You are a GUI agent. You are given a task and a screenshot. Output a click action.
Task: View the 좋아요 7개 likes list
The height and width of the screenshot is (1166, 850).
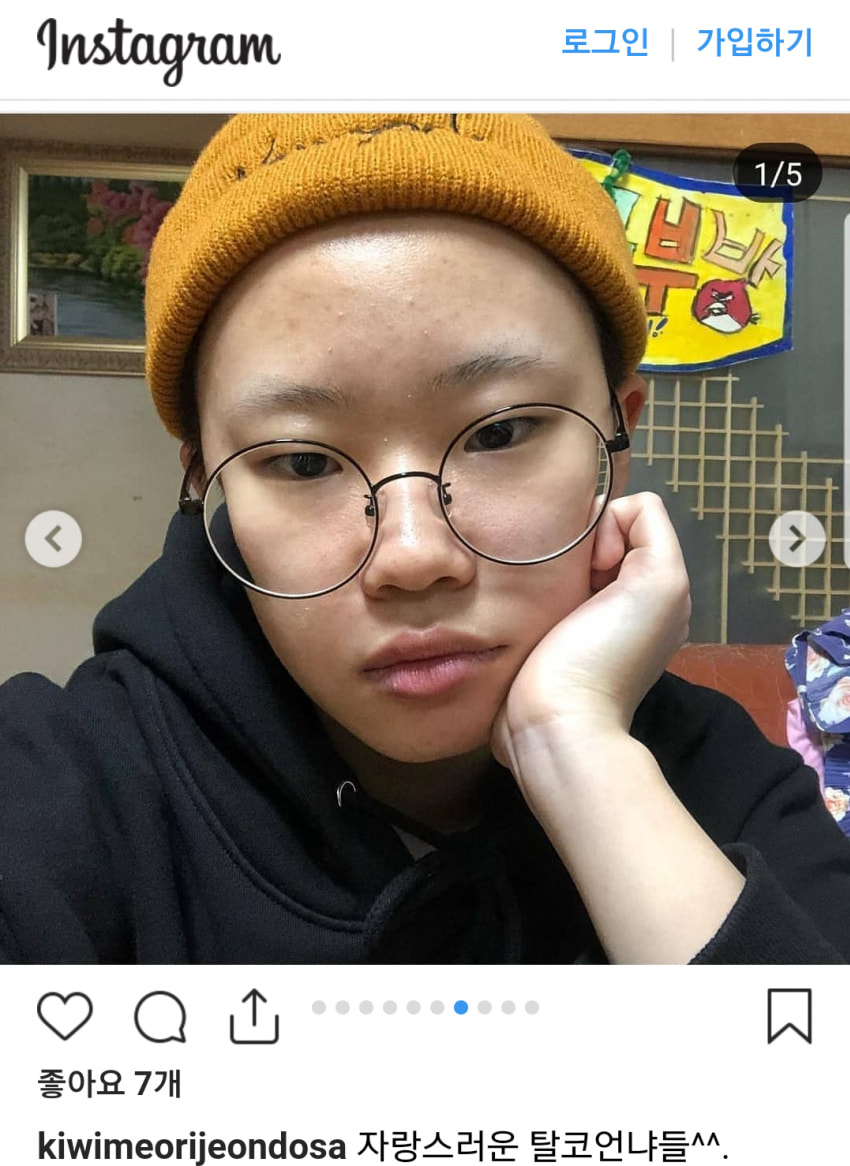point(110,1083)
